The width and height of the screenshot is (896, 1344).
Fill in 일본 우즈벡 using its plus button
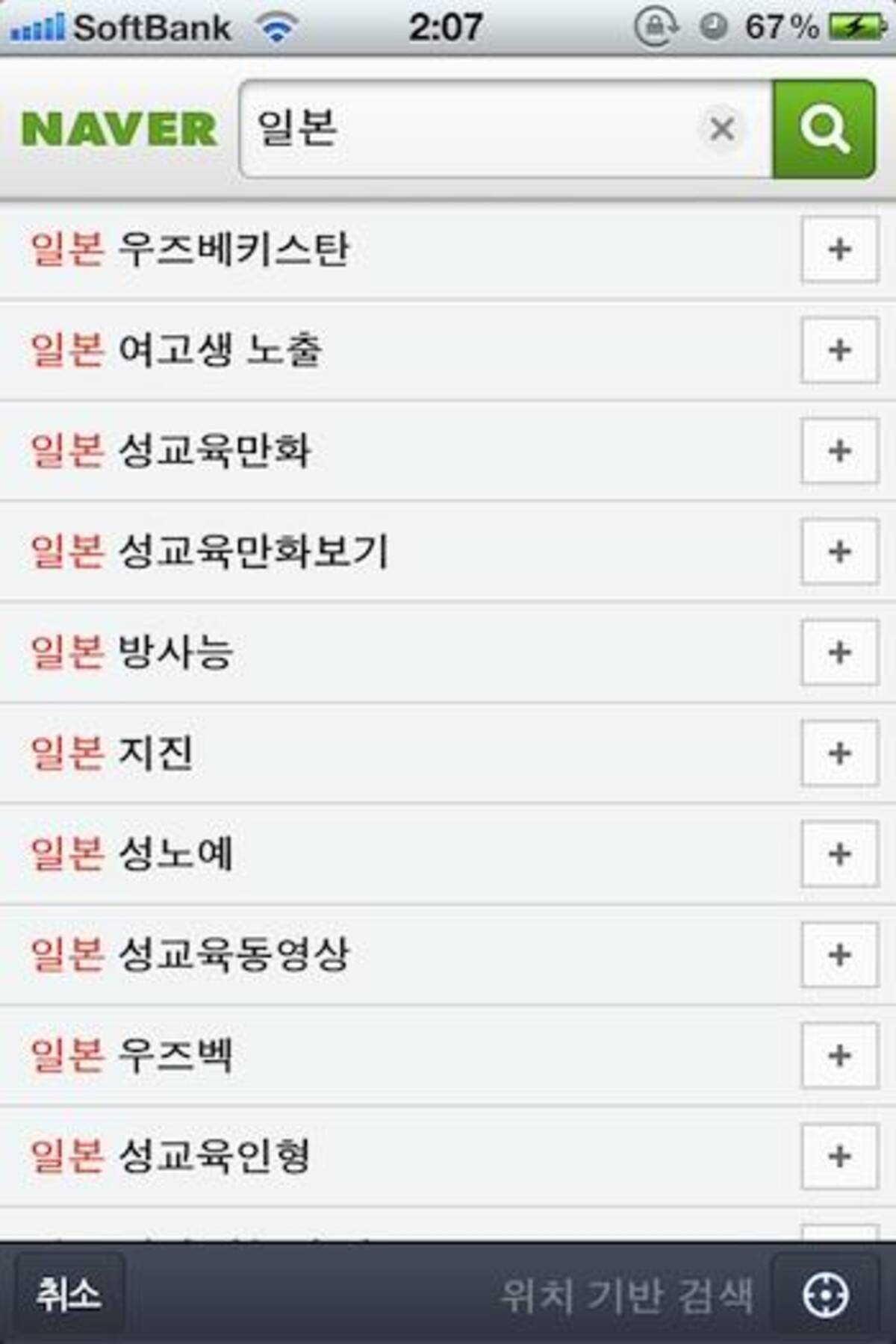pos(839,1056)
